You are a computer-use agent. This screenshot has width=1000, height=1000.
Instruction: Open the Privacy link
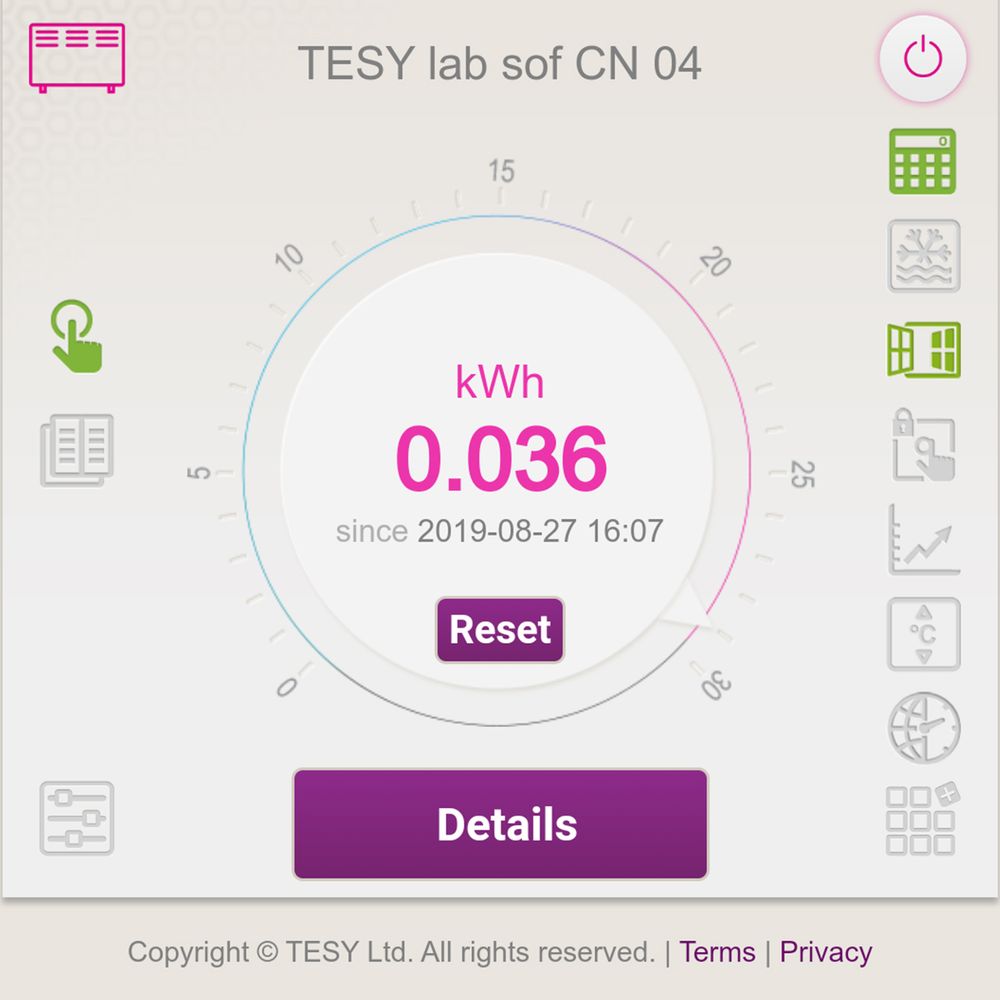(x=825, y=952)
